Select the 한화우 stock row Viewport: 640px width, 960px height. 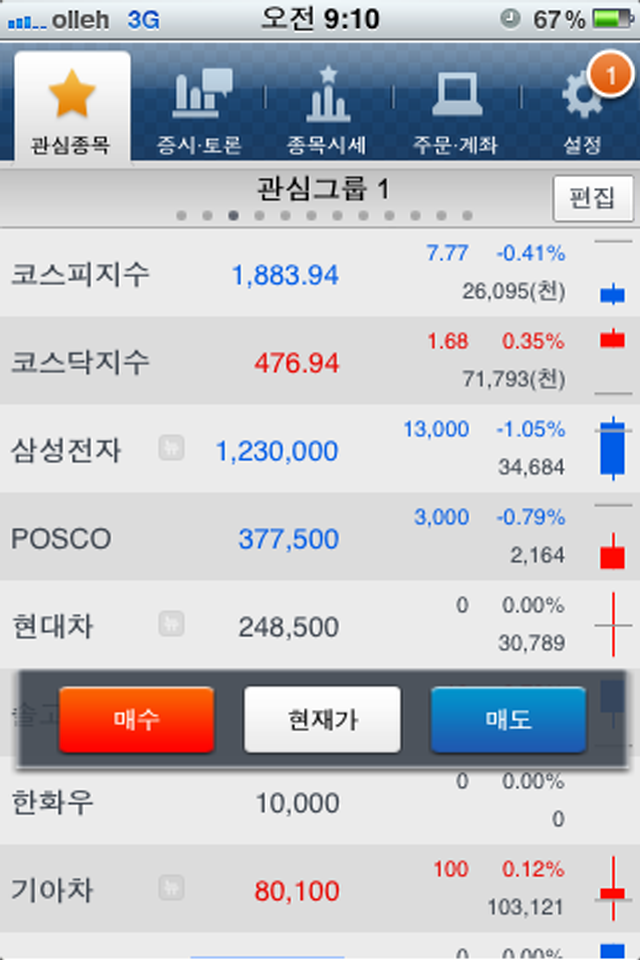tap(300, 802)
